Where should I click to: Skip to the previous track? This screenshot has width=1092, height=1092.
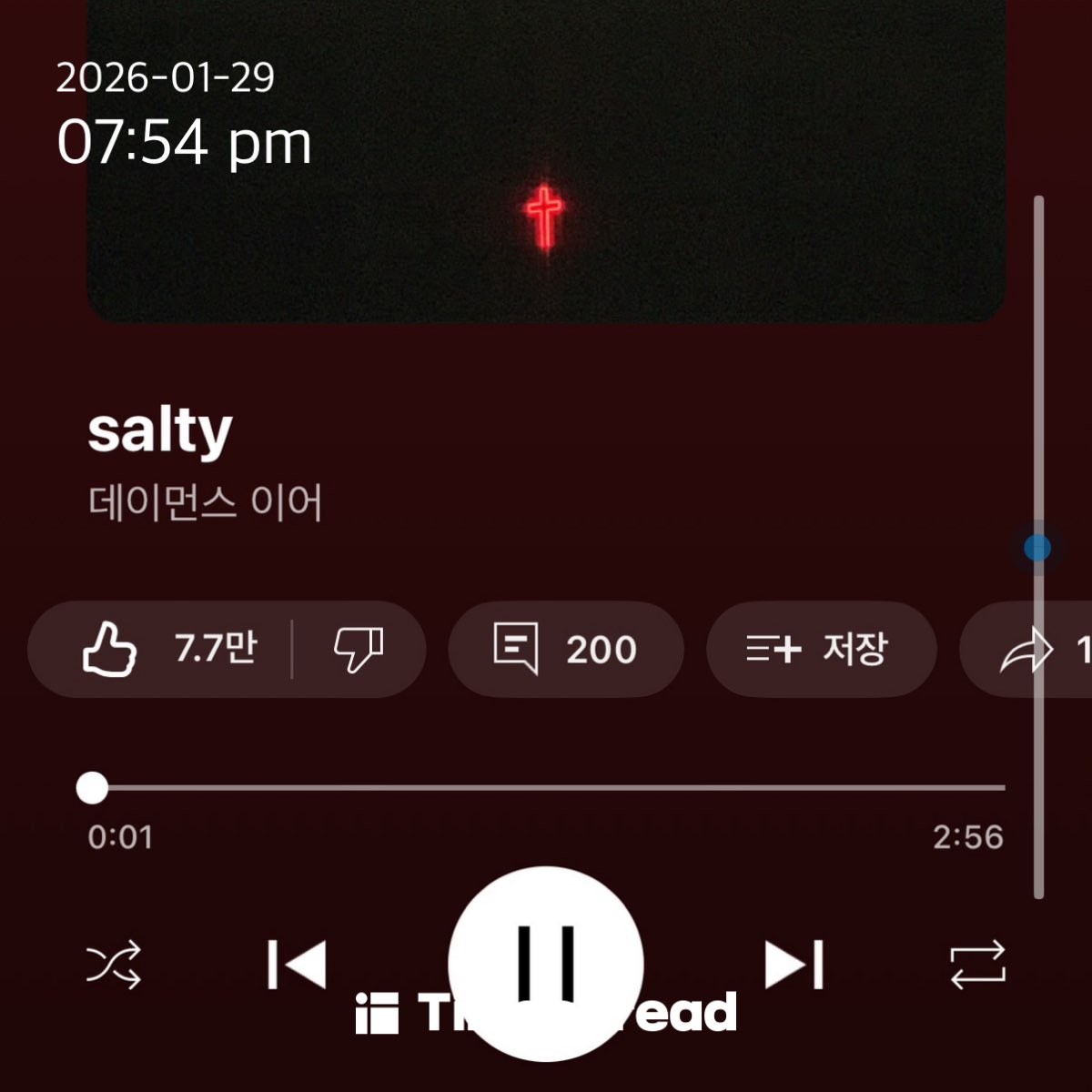pyautogui.click(x=297, y=964)
